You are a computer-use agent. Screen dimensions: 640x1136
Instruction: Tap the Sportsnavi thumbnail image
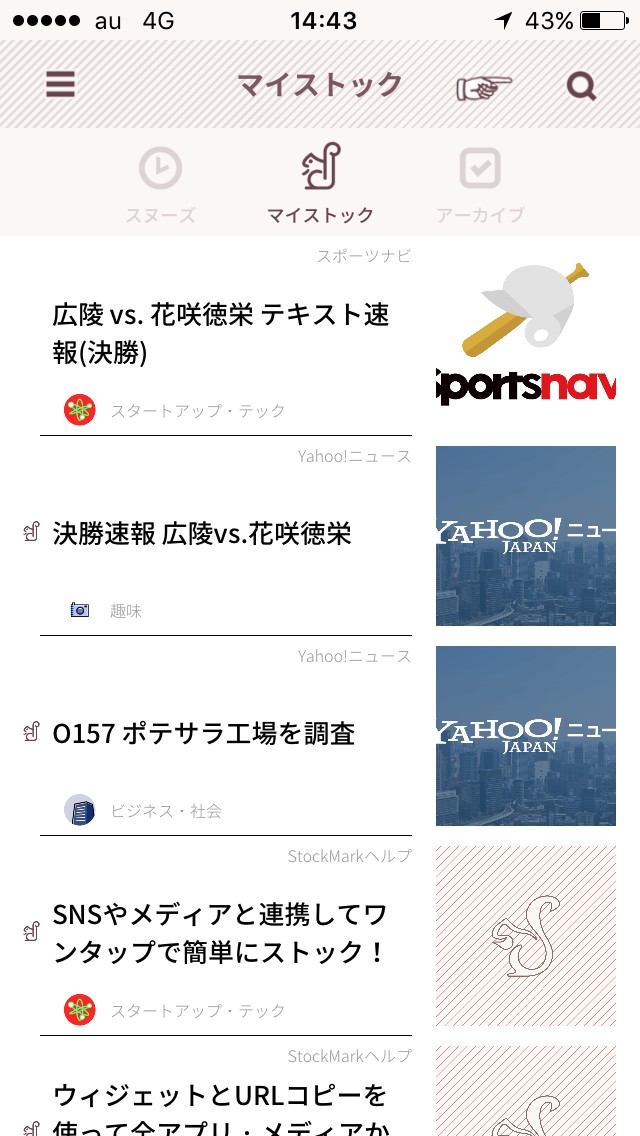click(526, 335)
